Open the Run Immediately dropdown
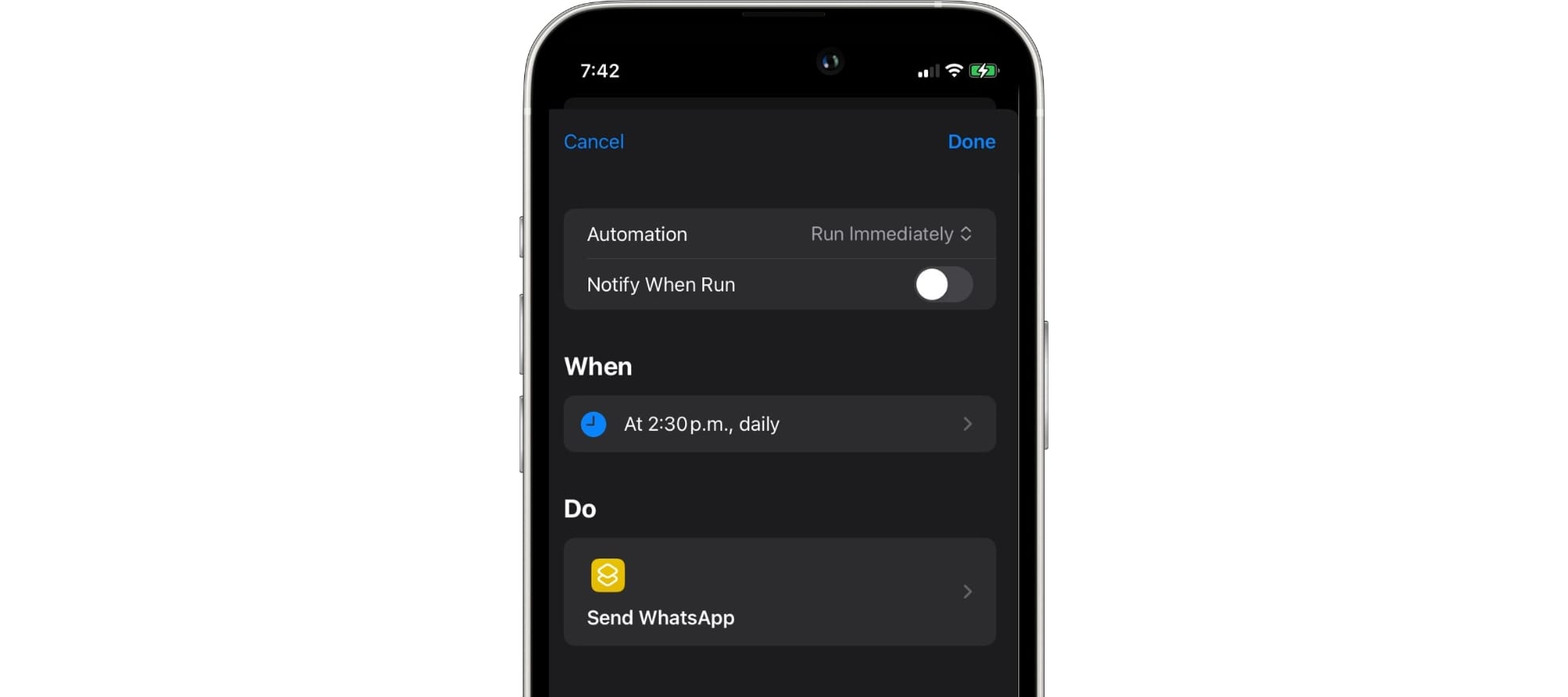This screenshot has height=697, width=1568. pos(891,234)
